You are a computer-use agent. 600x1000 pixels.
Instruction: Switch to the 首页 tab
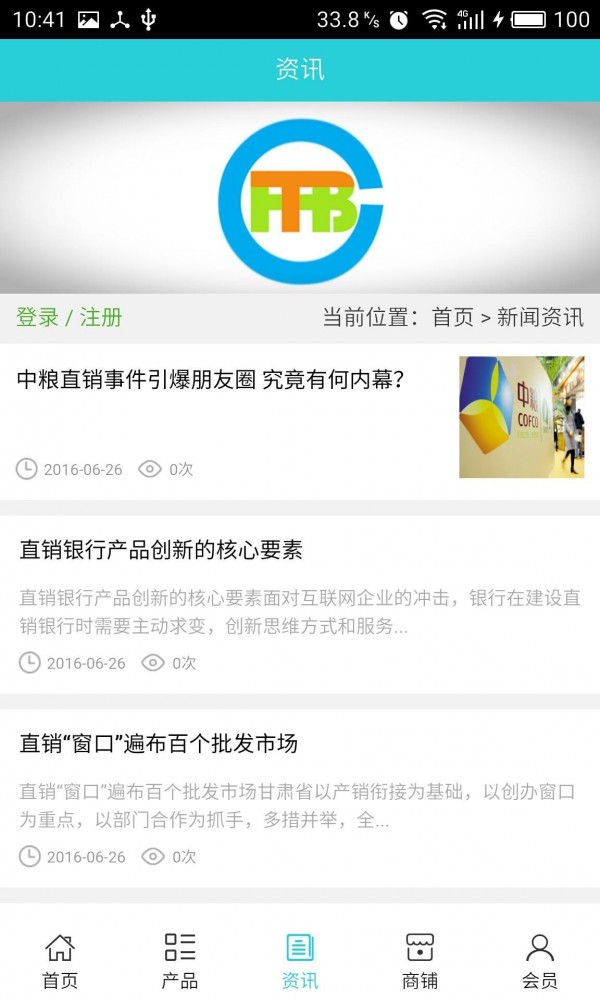[x=60, y=960]
